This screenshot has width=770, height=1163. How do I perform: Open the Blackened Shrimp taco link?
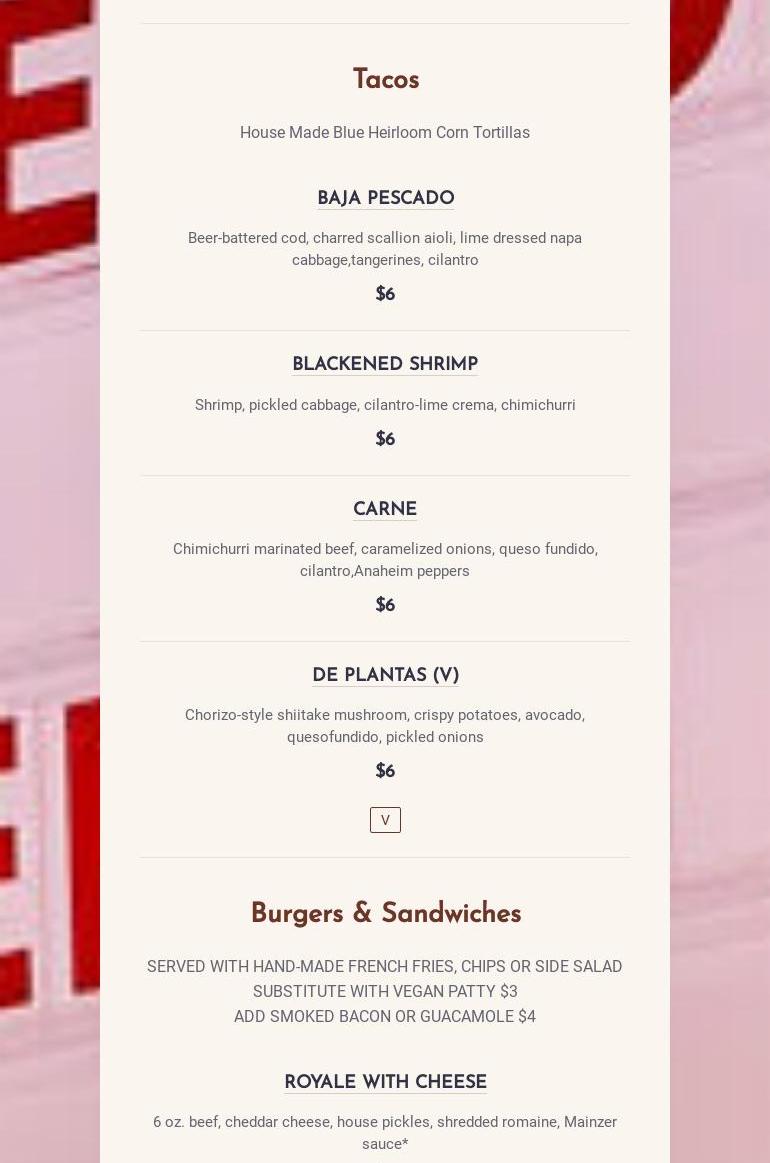coord(385,365)
